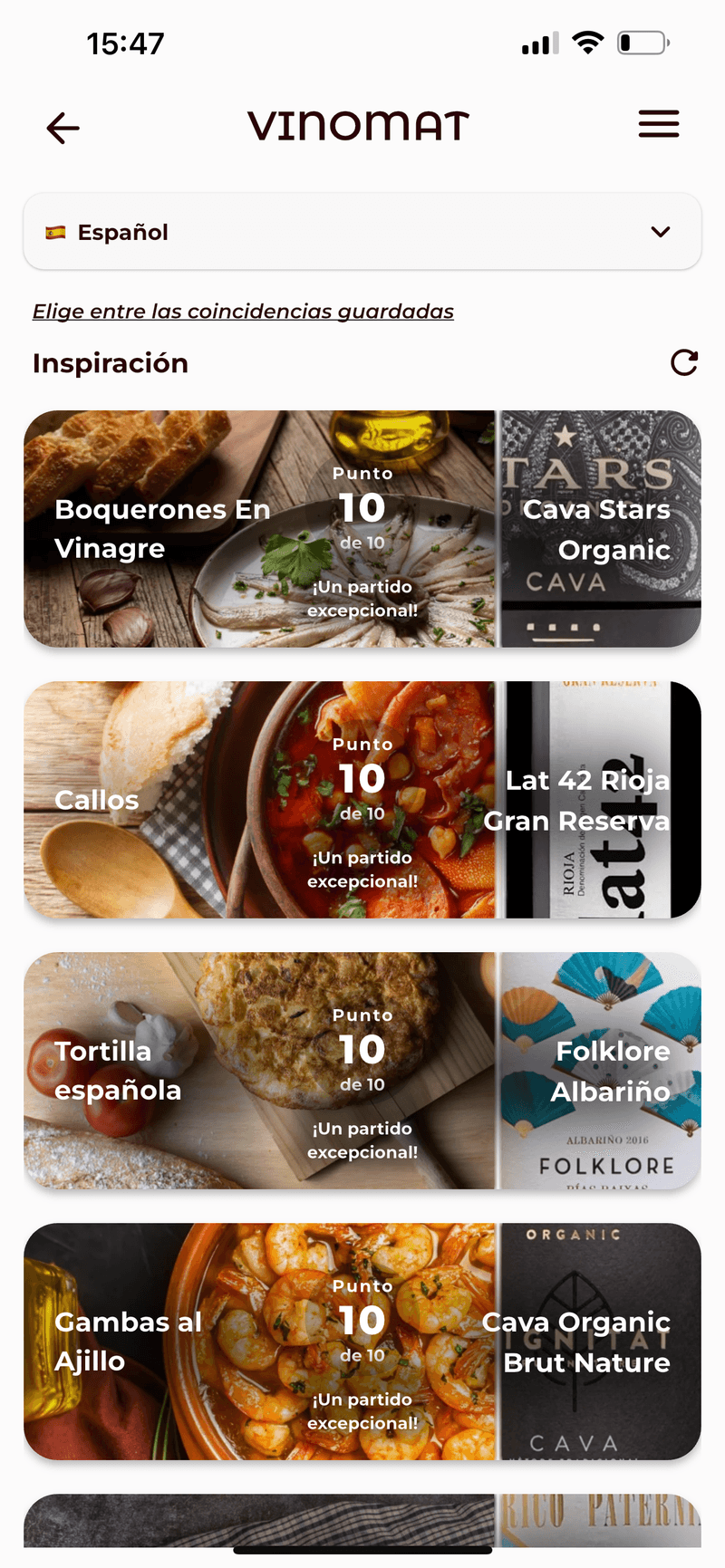Open the hamburger menu
Screen dimensions: 725x1568
click(x=659, y=124)
